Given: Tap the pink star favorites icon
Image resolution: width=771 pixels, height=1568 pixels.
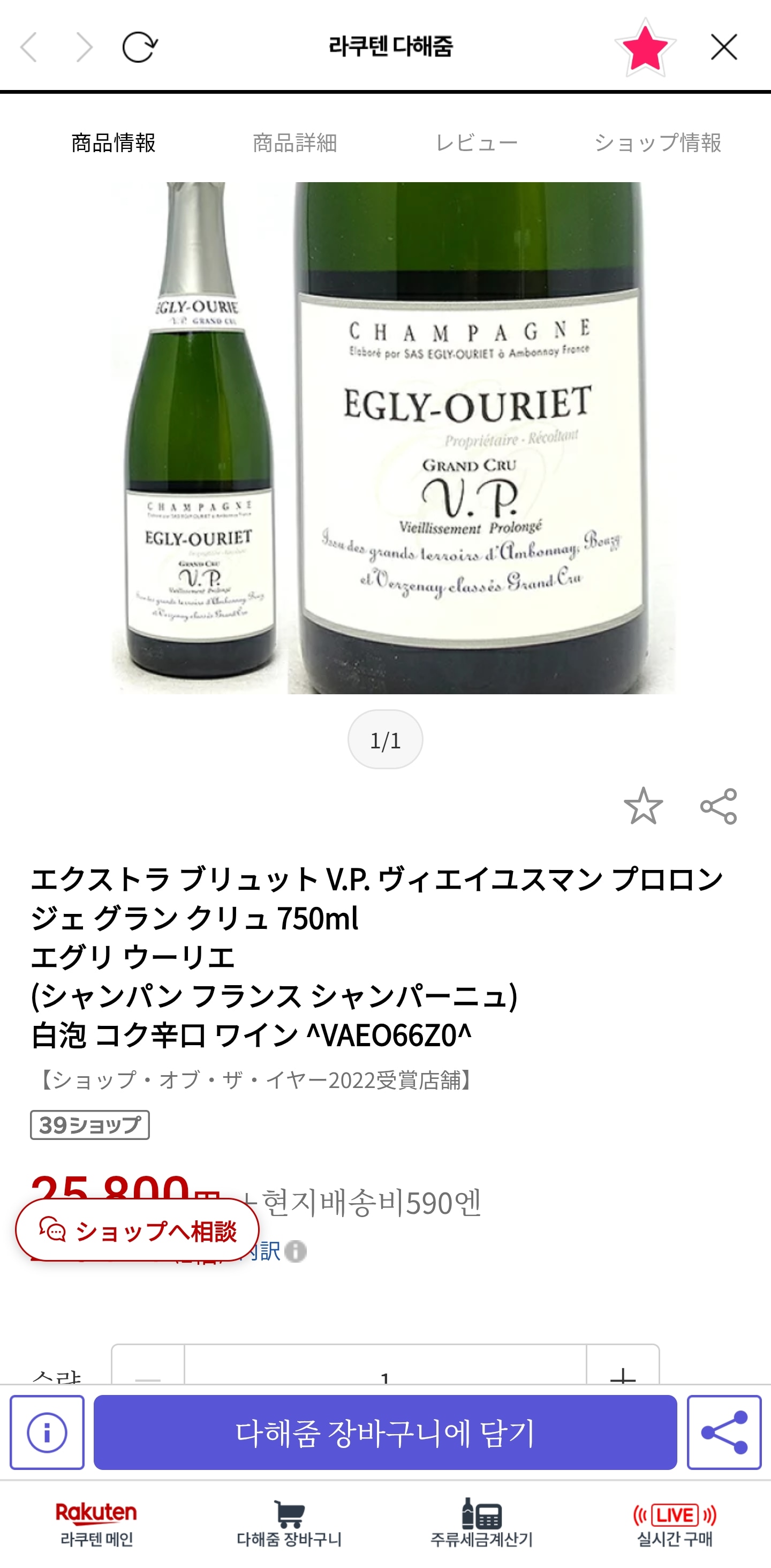Looking at the screenshot, I should 645,48.
